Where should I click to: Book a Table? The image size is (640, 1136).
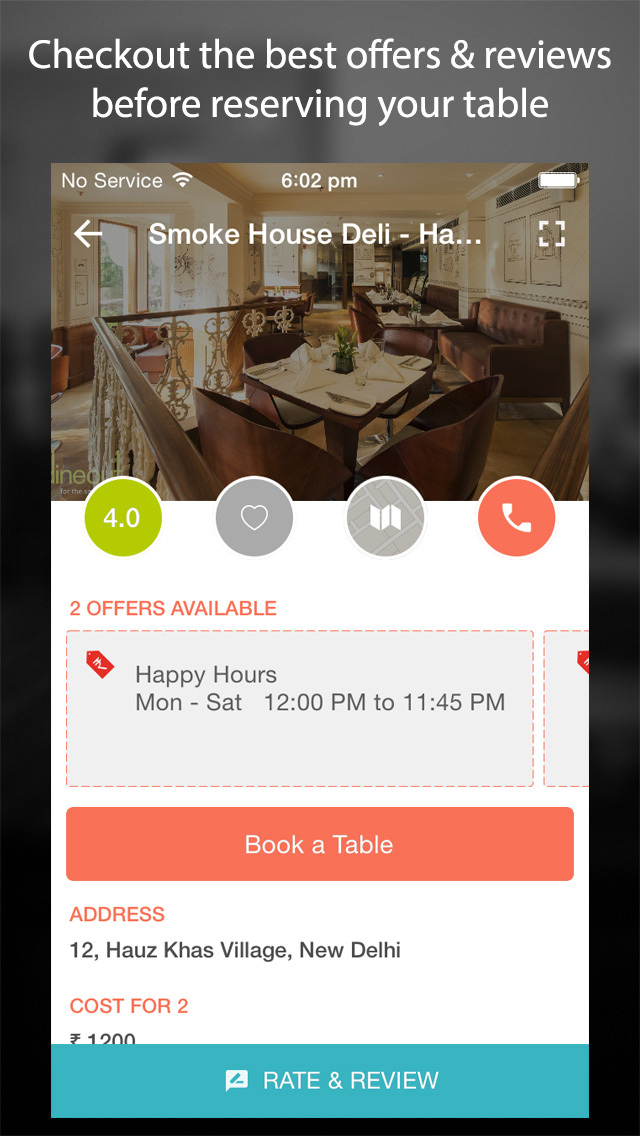(x=320, y=844)
